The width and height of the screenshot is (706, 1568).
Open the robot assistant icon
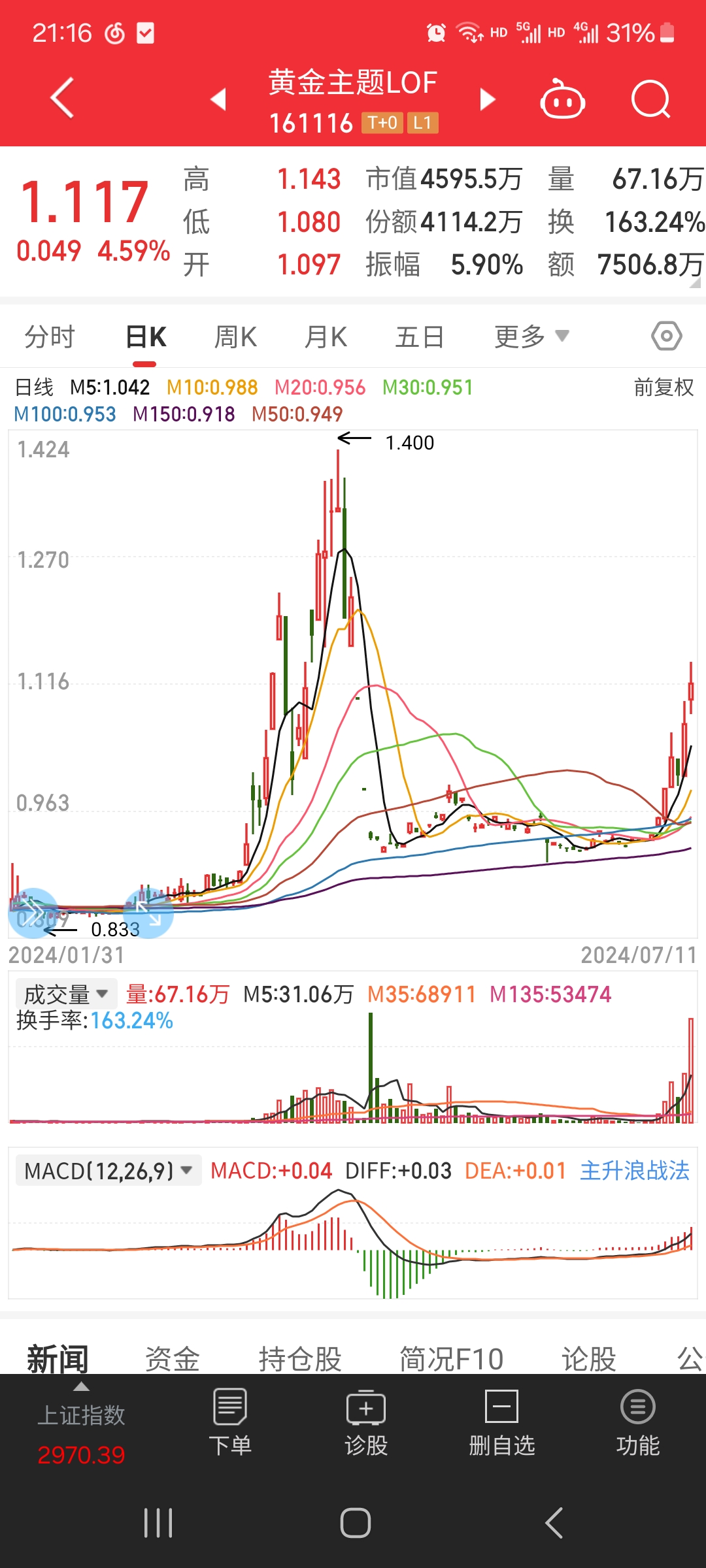point(562,99)
